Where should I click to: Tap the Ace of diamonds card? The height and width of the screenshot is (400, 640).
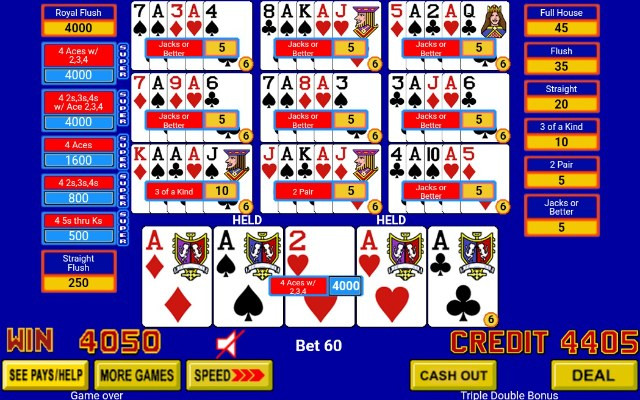pos(175,277)
